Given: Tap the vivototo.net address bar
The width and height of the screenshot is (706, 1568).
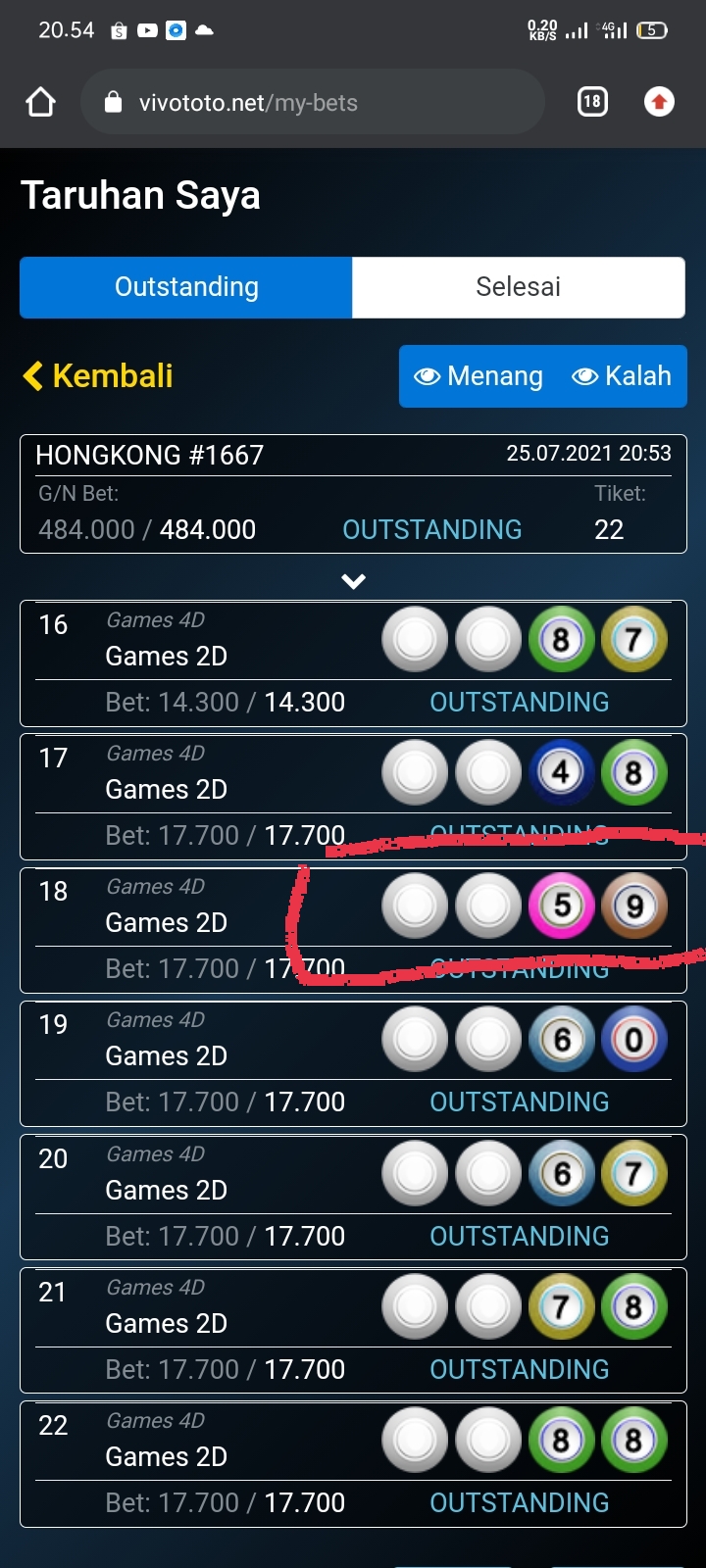Looking at the screenshot, I should (x=312, y=102).
